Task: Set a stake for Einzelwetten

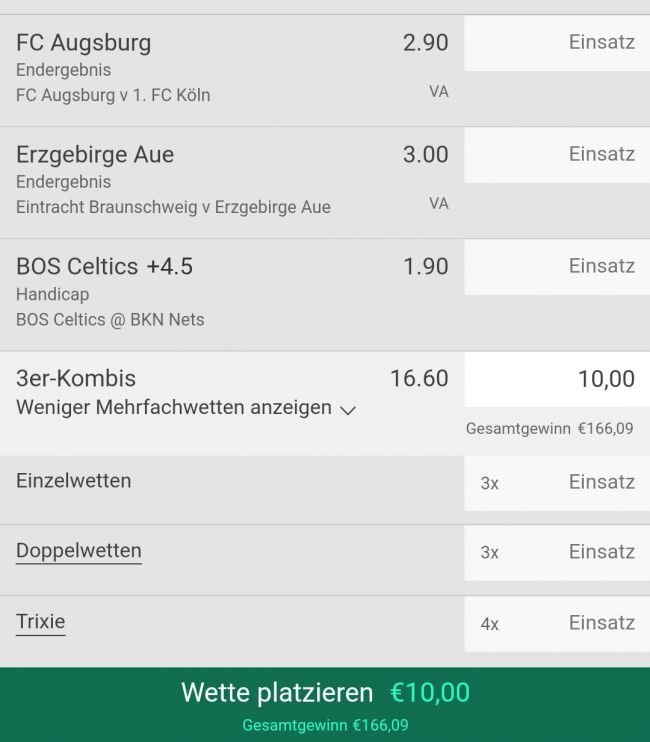Action: [557, 483]
